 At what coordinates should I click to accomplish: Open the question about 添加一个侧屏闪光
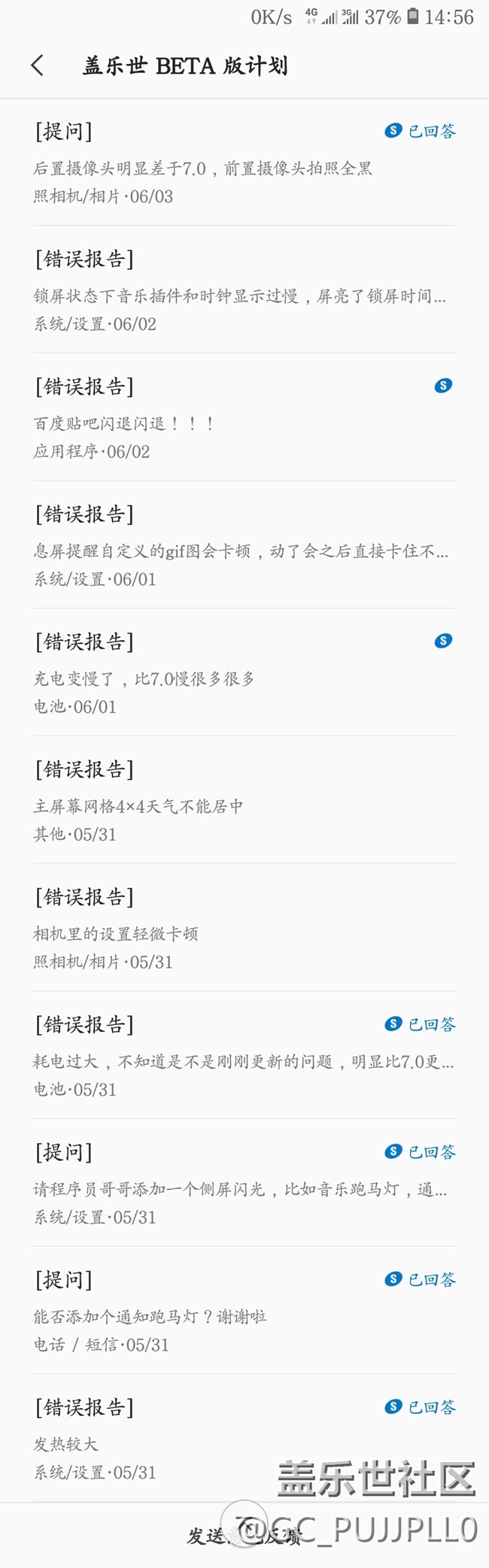(244, 1182)
